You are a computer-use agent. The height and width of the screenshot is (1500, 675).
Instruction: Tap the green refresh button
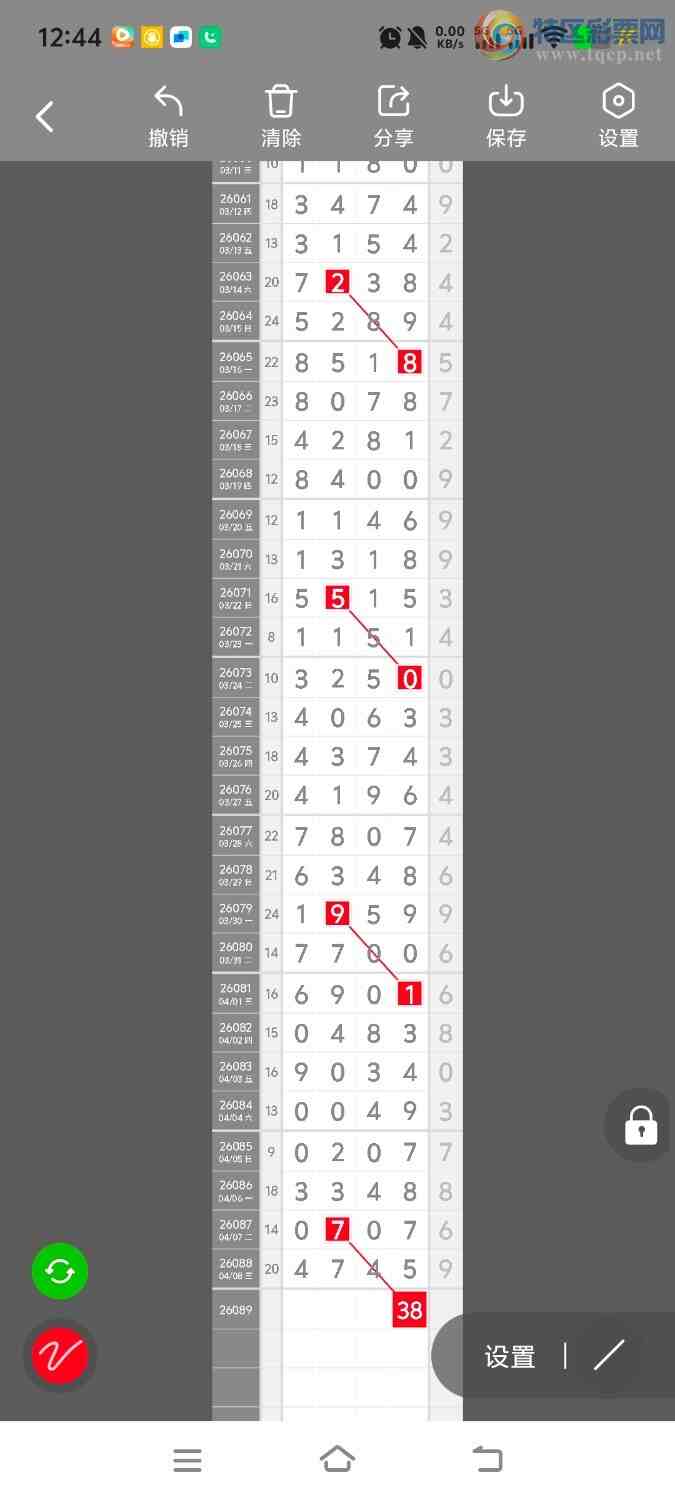pos(60,1271)
